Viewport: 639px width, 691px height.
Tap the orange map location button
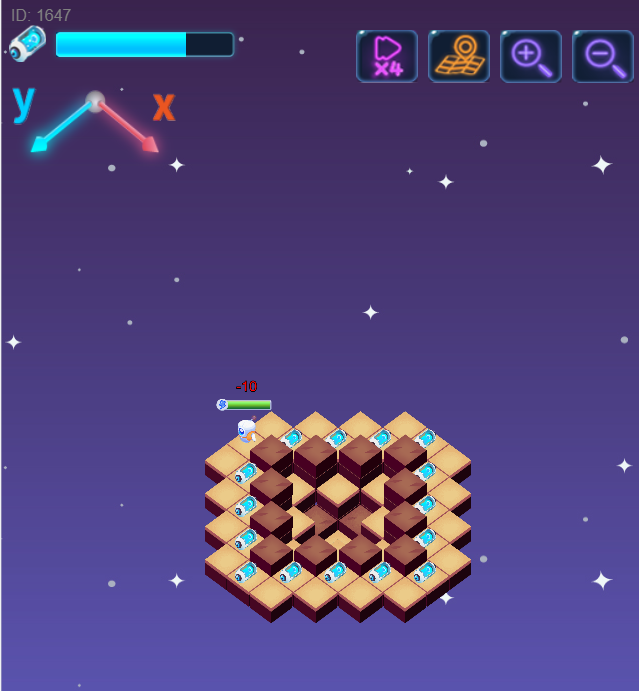tap(459, 56)
